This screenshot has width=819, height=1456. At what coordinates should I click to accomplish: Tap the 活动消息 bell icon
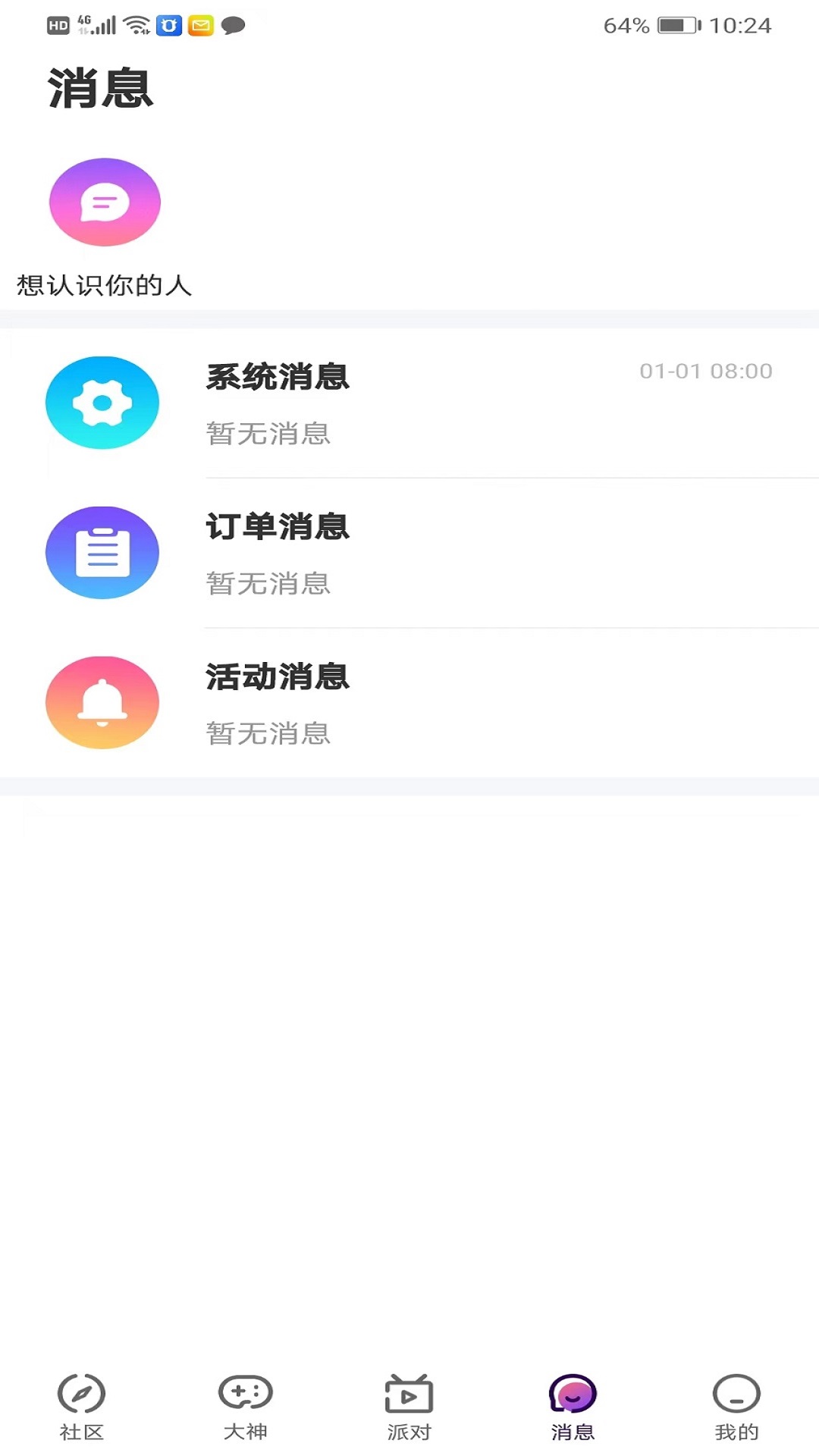pyautogui.click(x=102, y=702)
